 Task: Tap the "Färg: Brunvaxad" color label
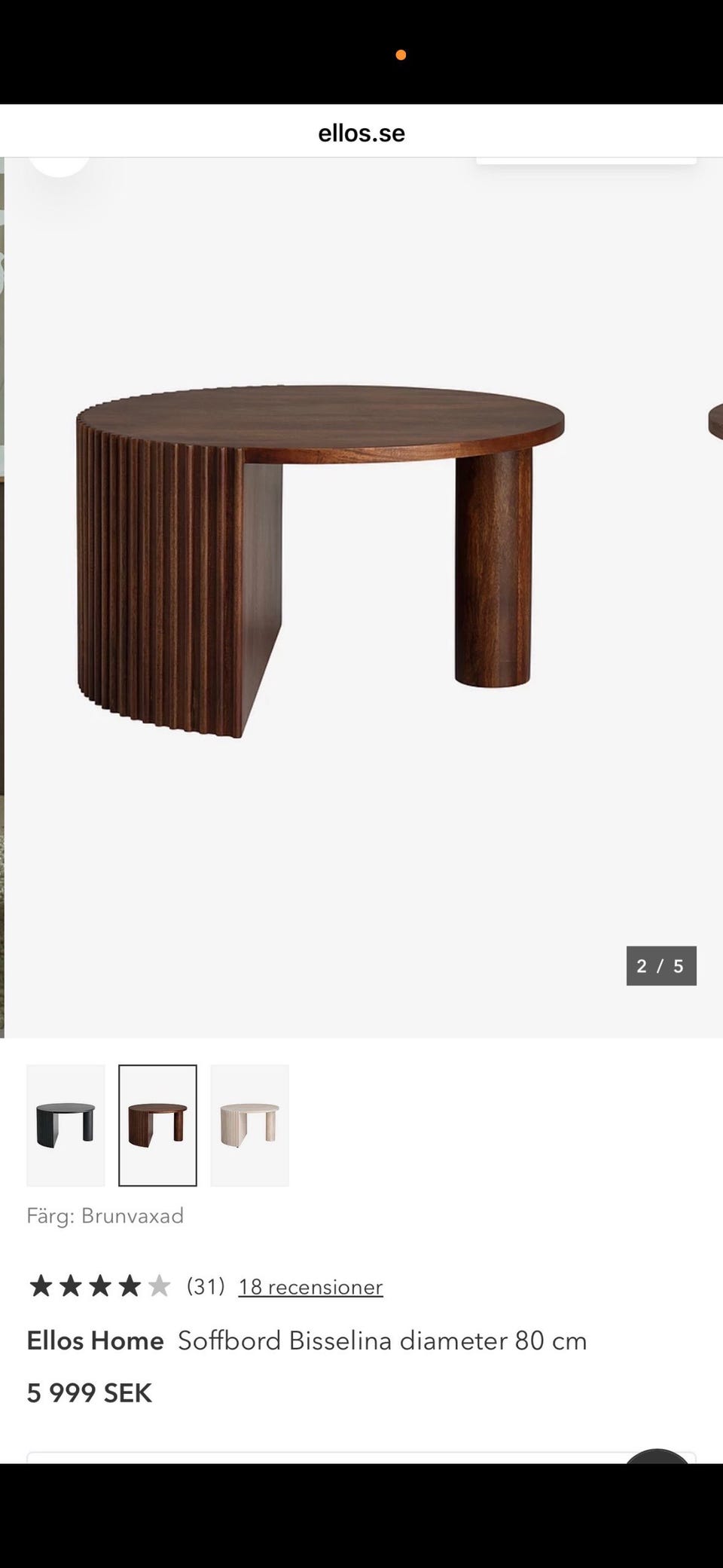[x=105, y=1215]
